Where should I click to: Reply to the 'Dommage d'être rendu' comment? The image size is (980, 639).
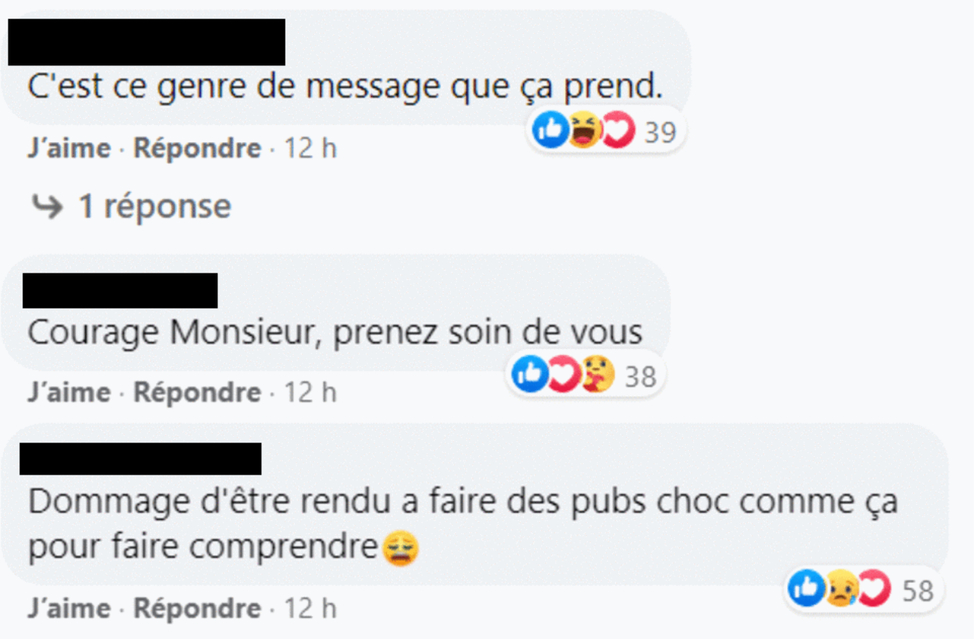pos(197,608)
